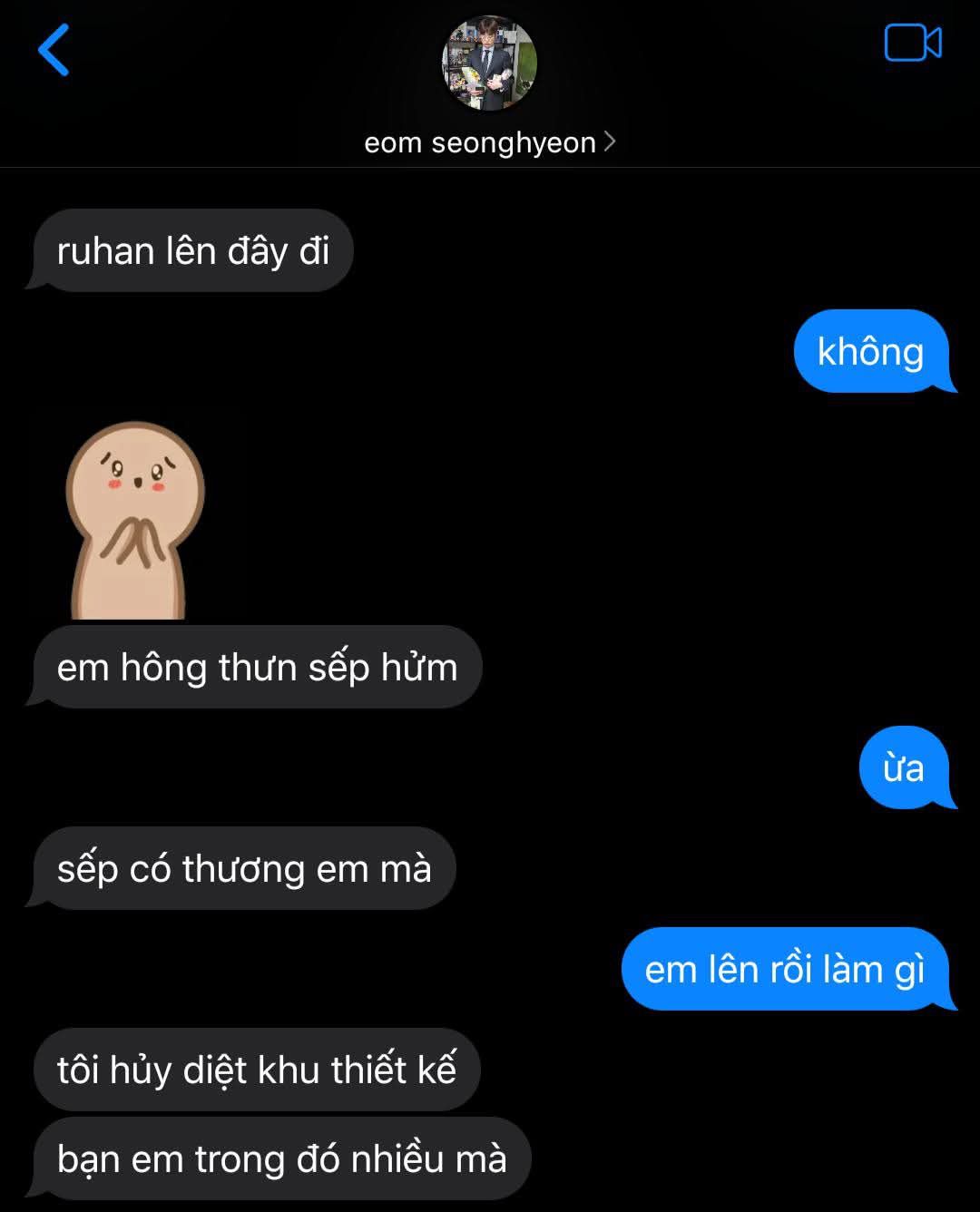
Task: Go back to the messages list
Action: [54, 50]
